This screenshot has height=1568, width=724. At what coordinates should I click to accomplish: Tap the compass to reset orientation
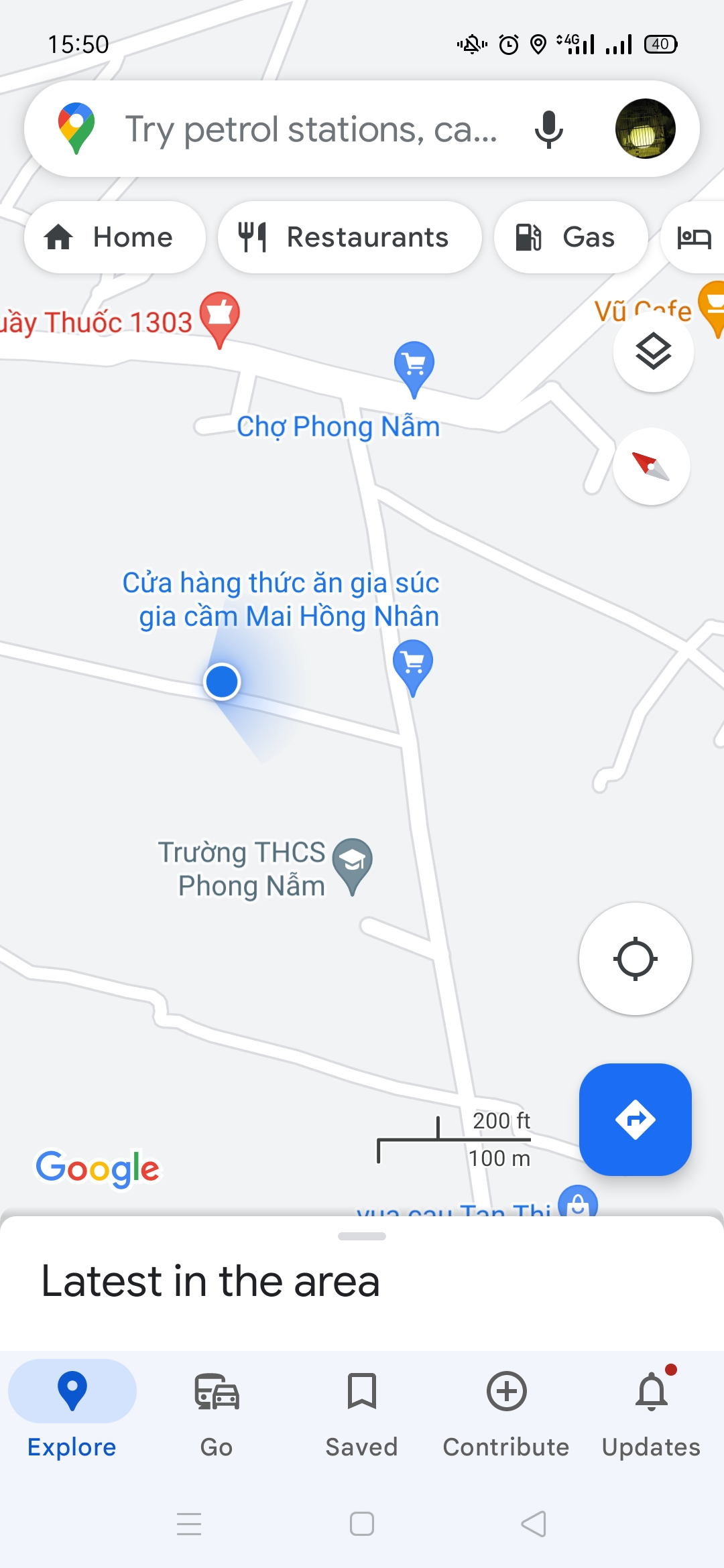coord(651,466)
